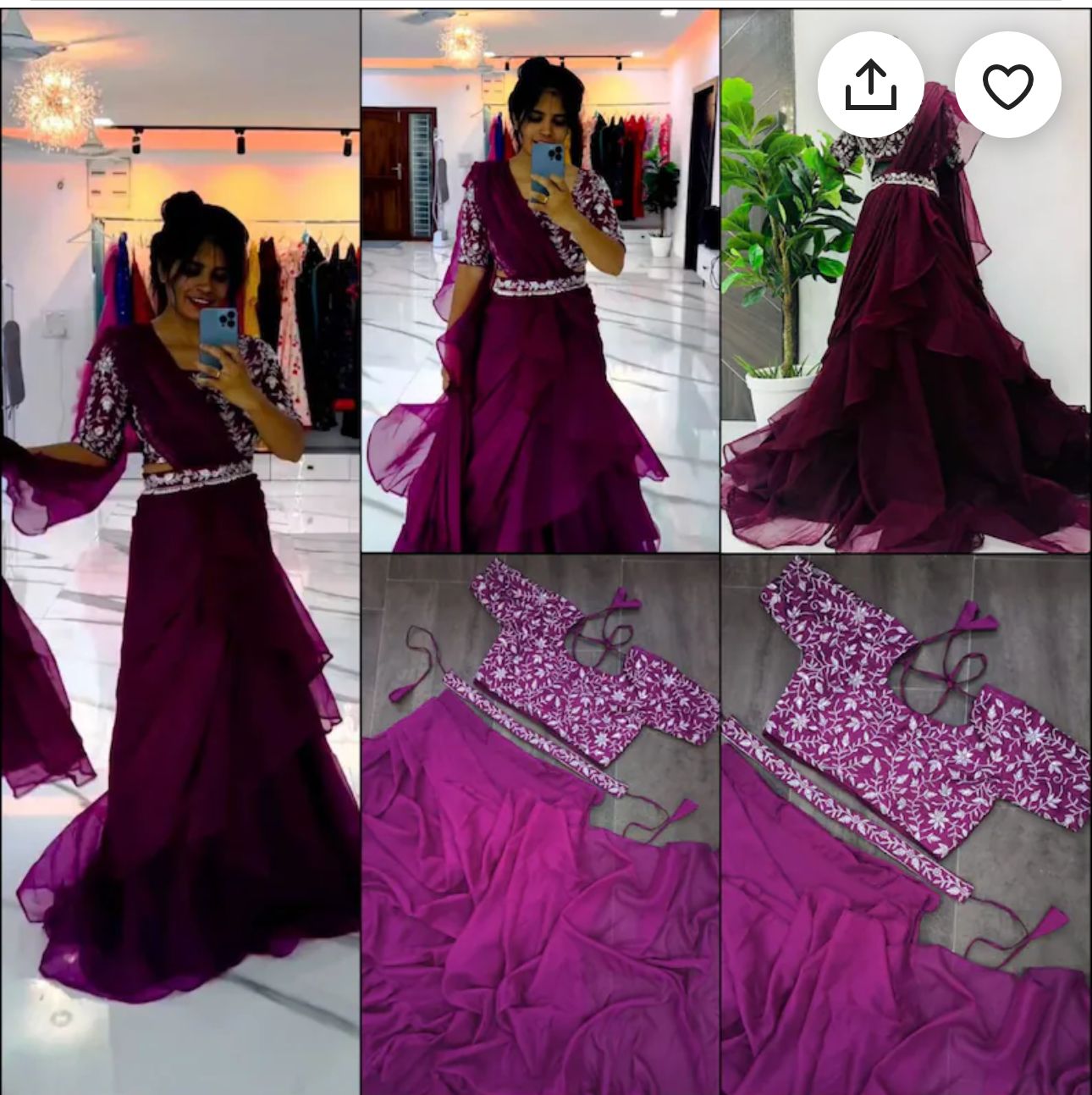Open the product photo collage full screen
The width and height of the screenshot is (1092, 1095).
(542, 593)
